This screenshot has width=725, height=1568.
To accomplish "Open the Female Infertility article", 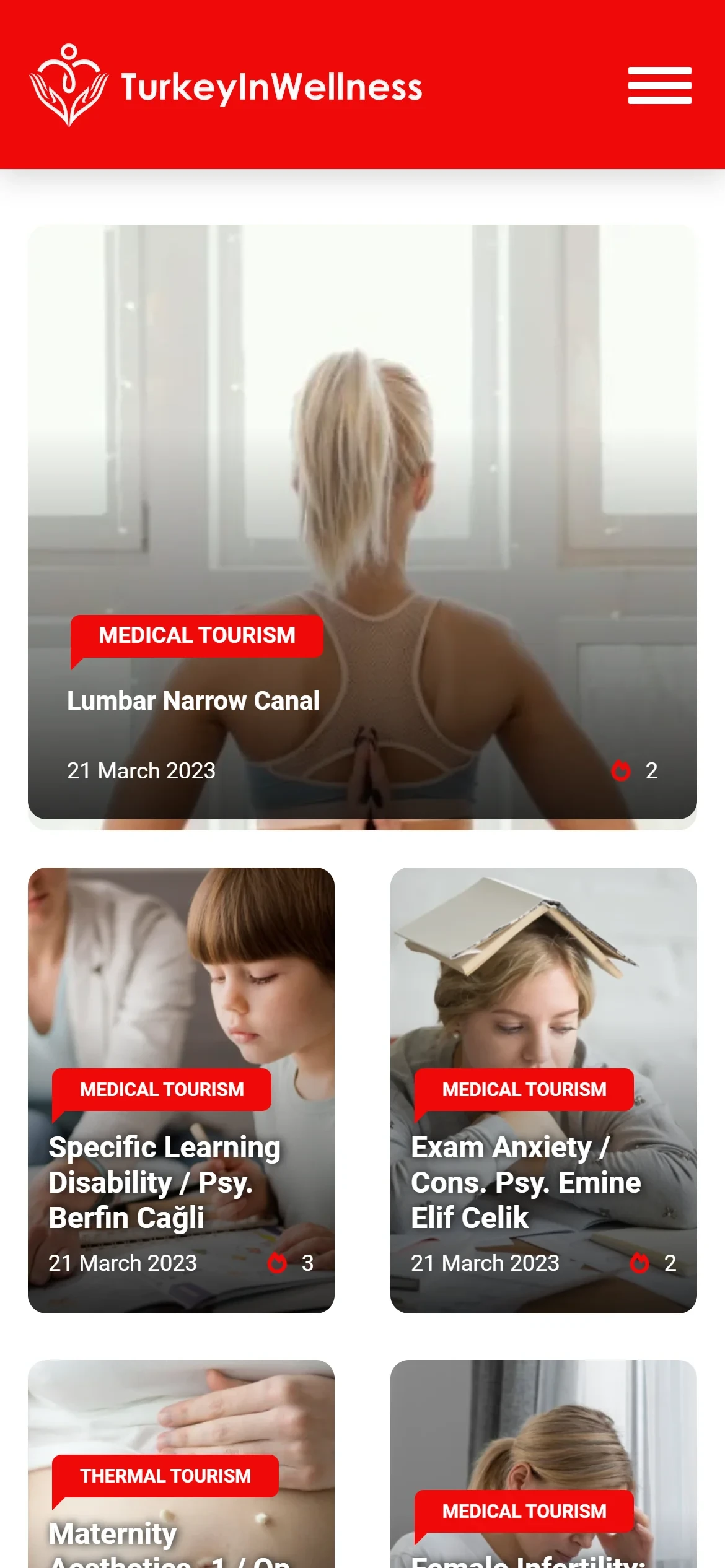I will tap(528, 1561).
